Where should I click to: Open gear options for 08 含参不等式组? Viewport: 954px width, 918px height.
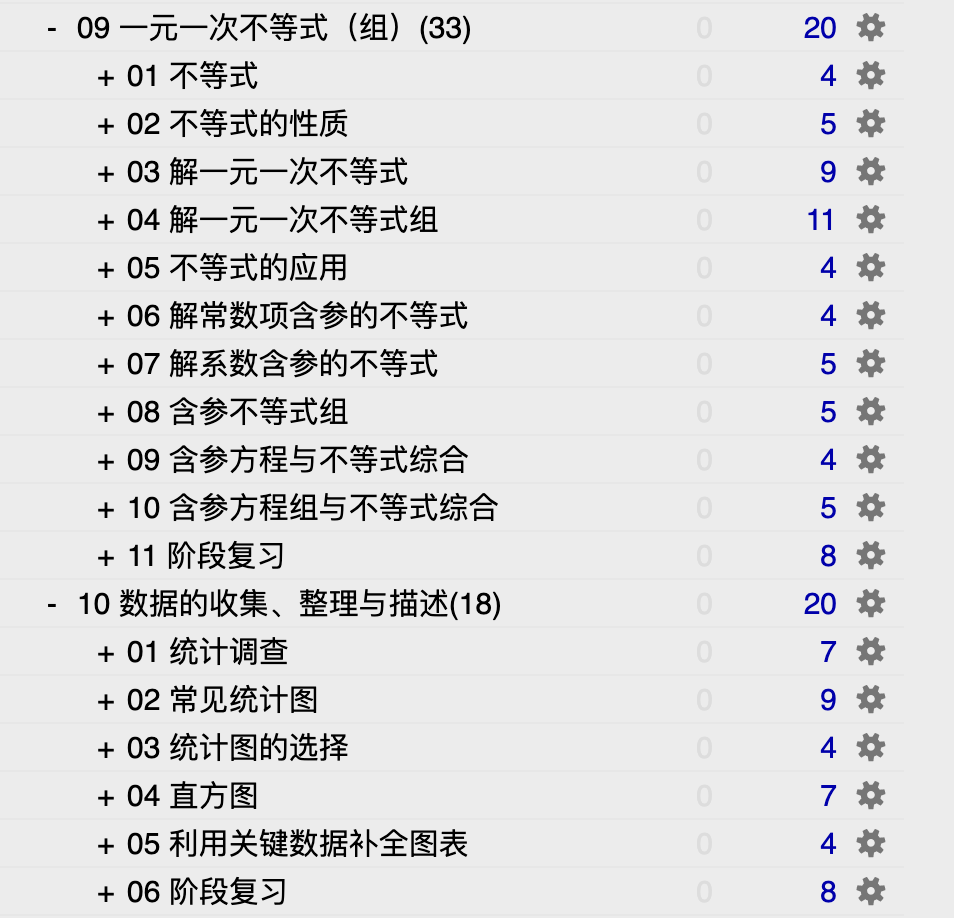point(871,412)
